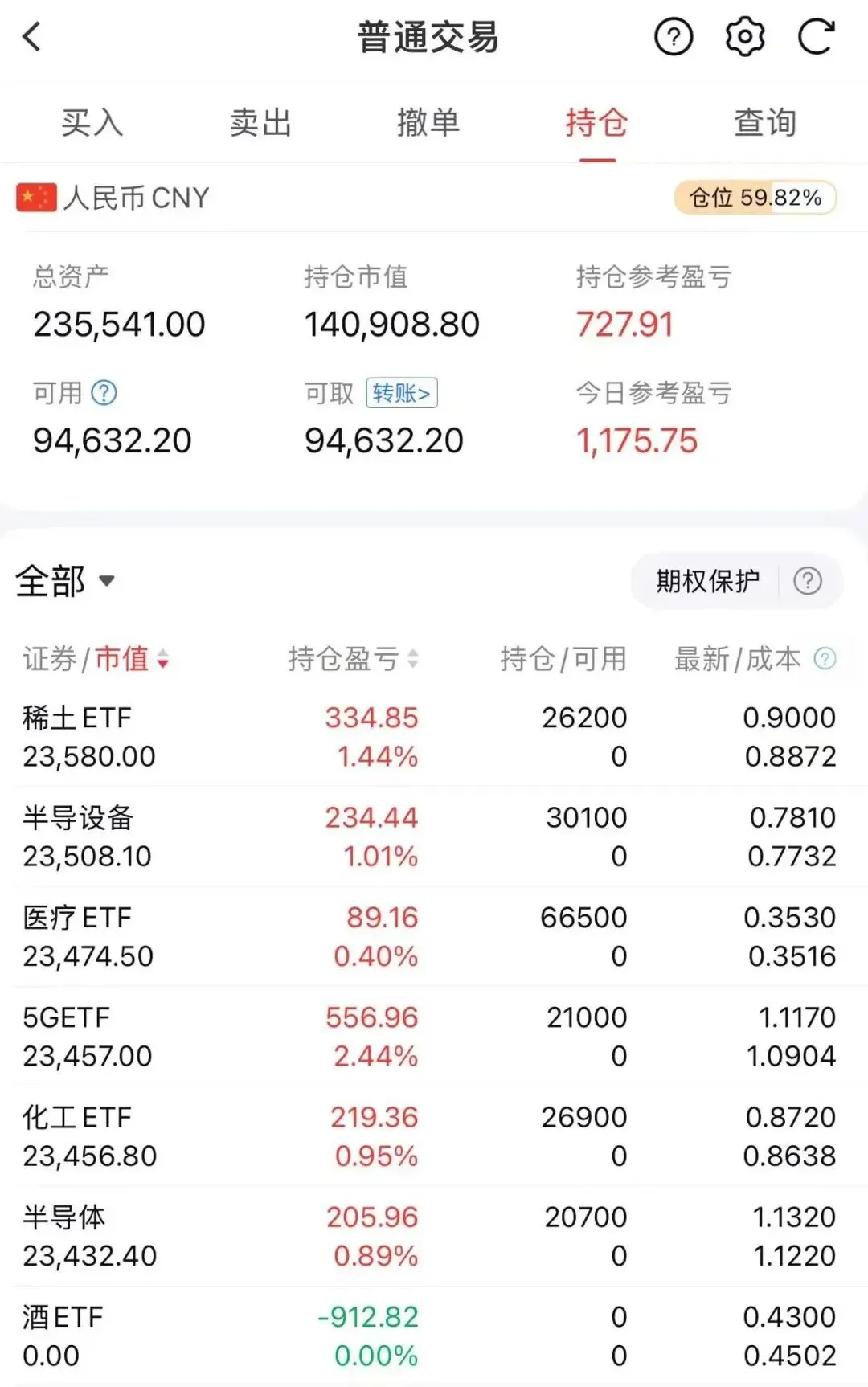868x1387 pixels.
Task: Switch to the 撤单 tab
Action: point(428,123)
